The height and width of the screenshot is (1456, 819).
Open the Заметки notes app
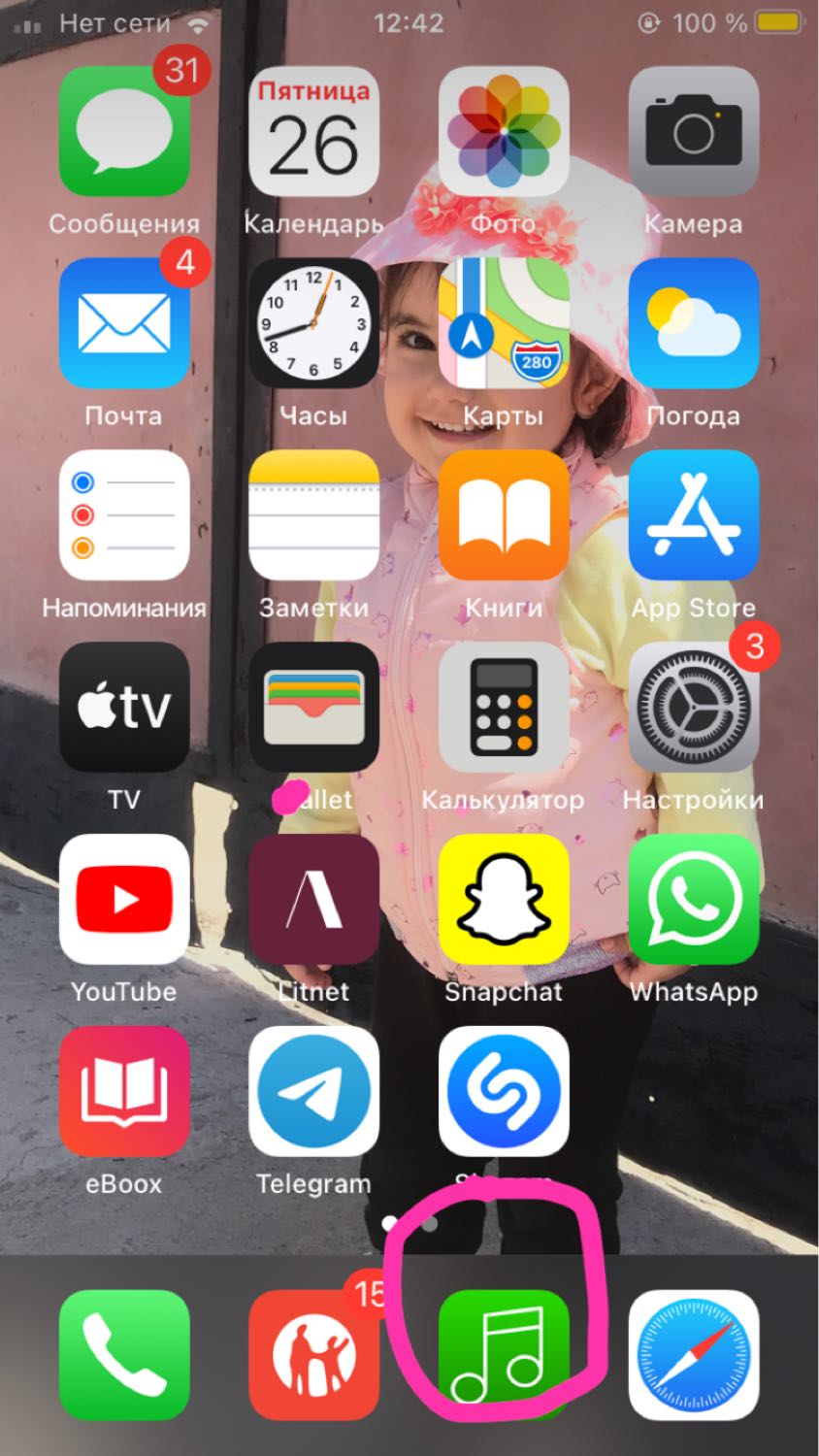point(313,514)
